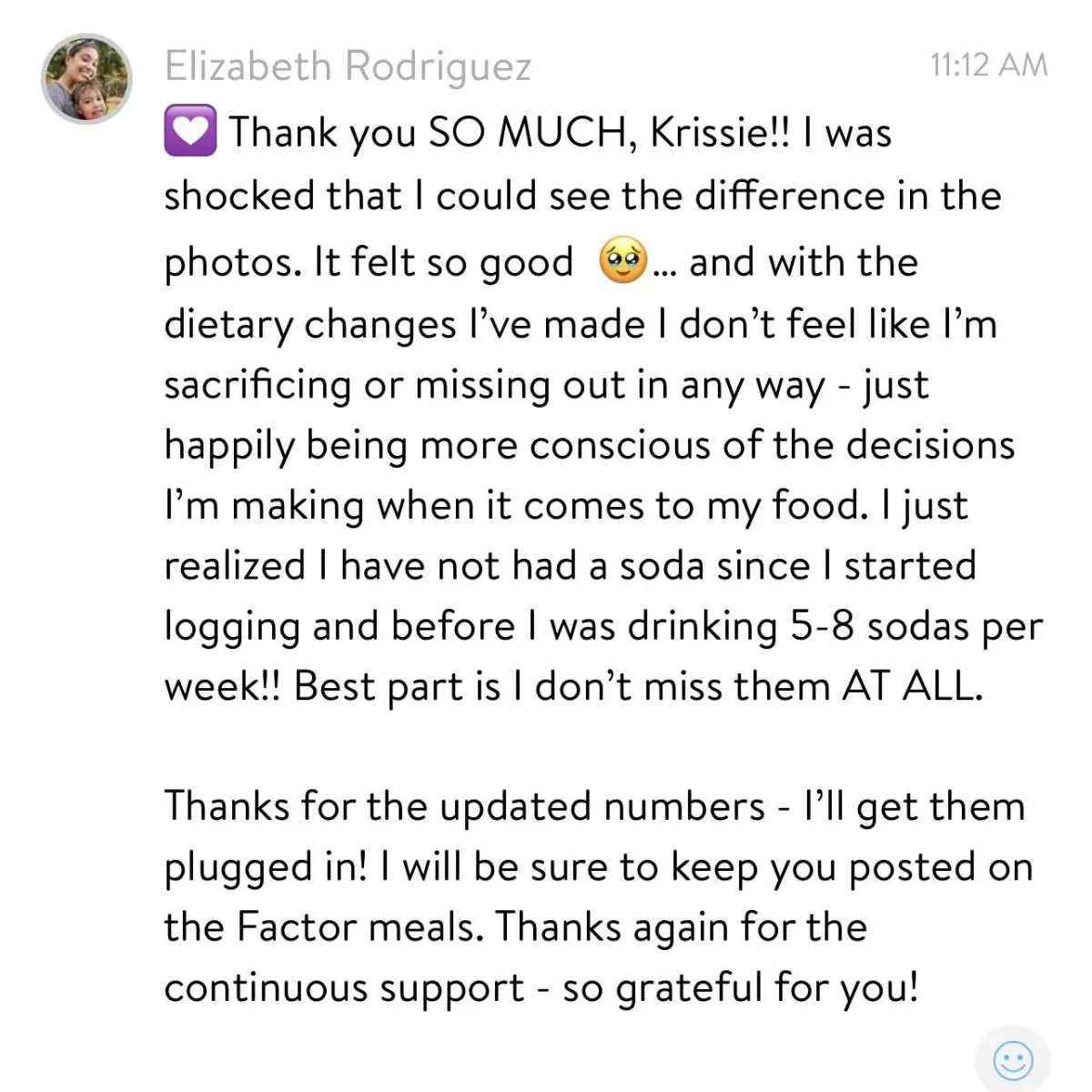The height and width of the screenshot is (1092, 1092).
Task: Open Elizabeth Rodriguez's profile picture
Action: pyautogui.click(x=86, y=79)
